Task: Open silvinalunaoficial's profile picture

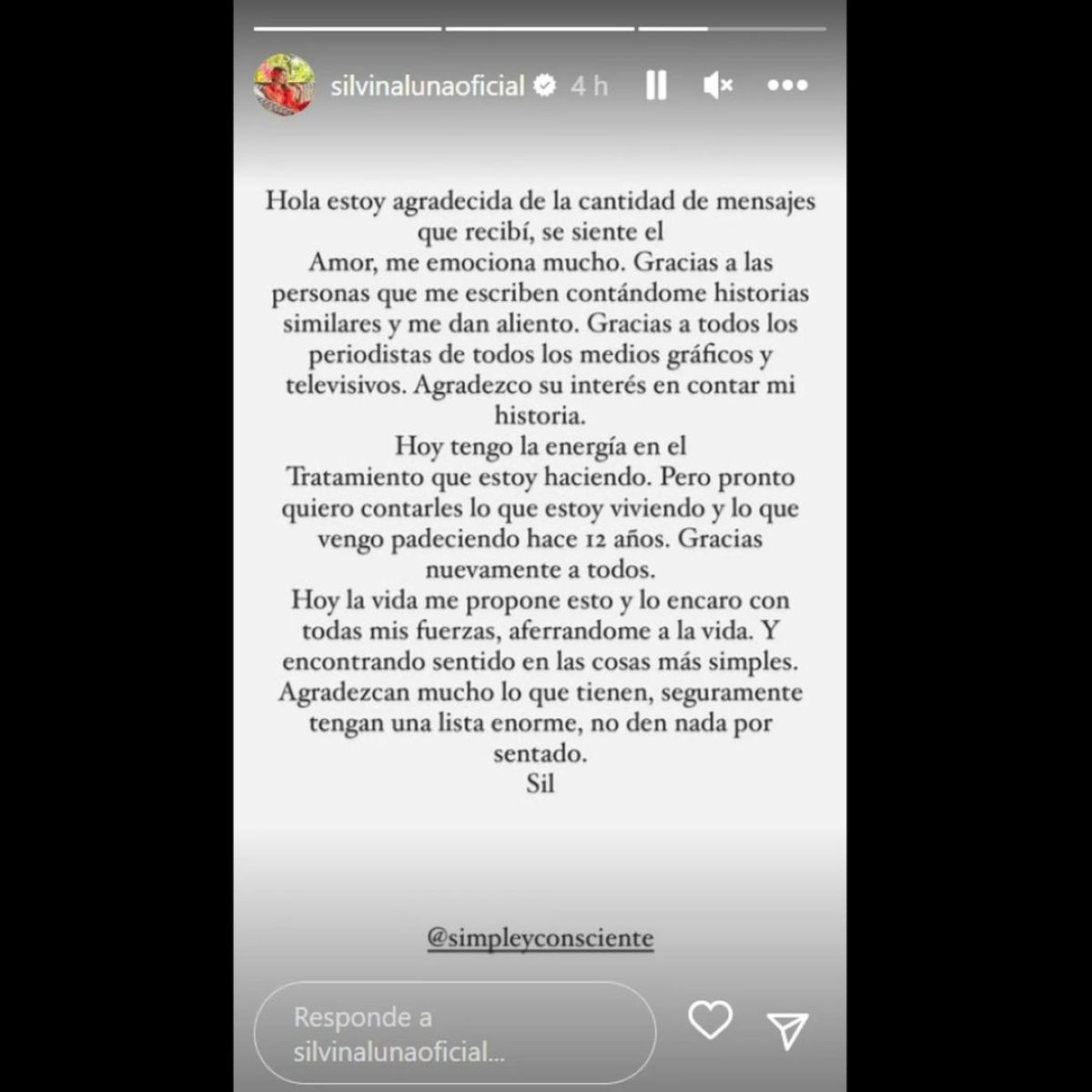Action: tap(284, 85)
